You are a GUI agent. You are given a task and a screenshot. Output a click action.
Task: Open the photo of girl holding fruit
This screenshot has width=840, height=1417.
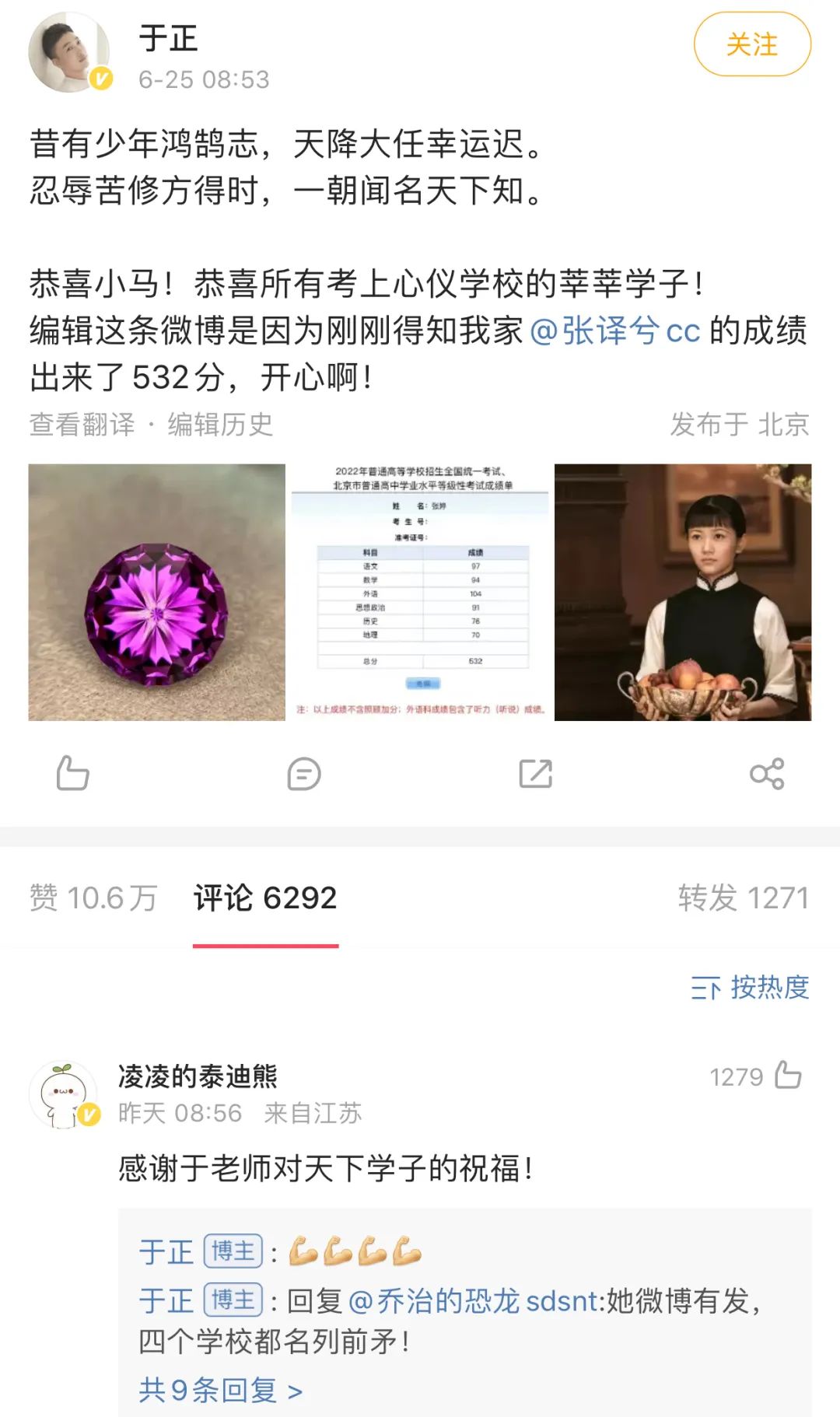coord(682,592)
